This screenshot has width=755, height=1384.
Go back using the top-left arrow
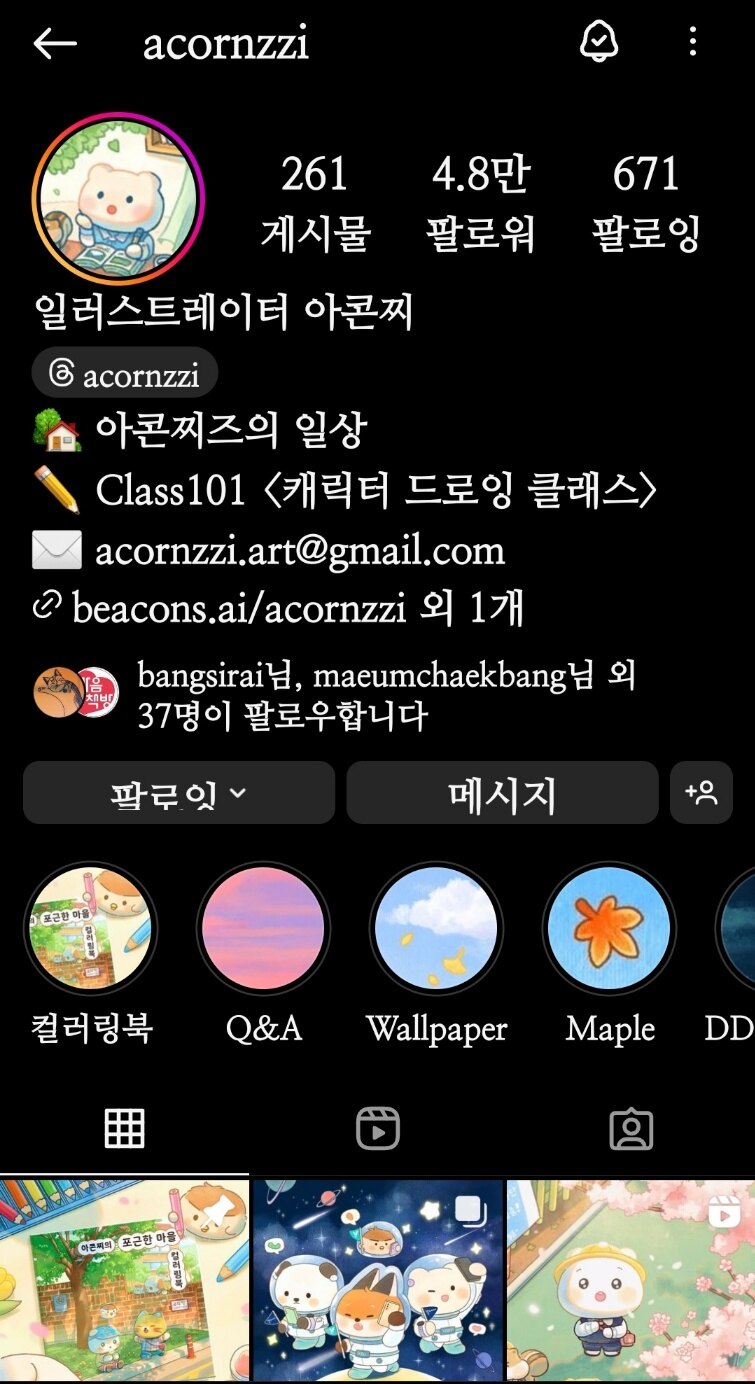(x=55, y=43)
